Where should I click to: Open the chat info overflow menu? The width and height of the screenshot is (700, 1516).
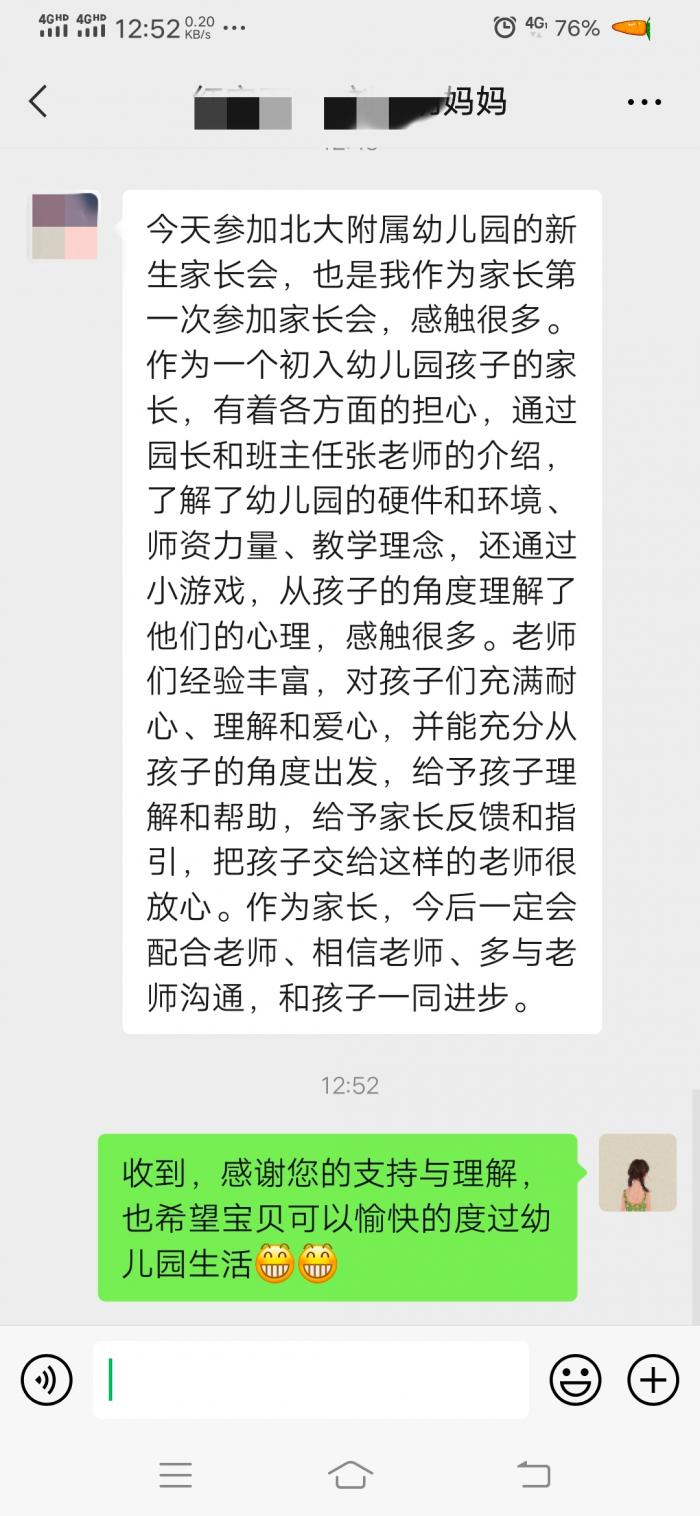click(644, 102)
